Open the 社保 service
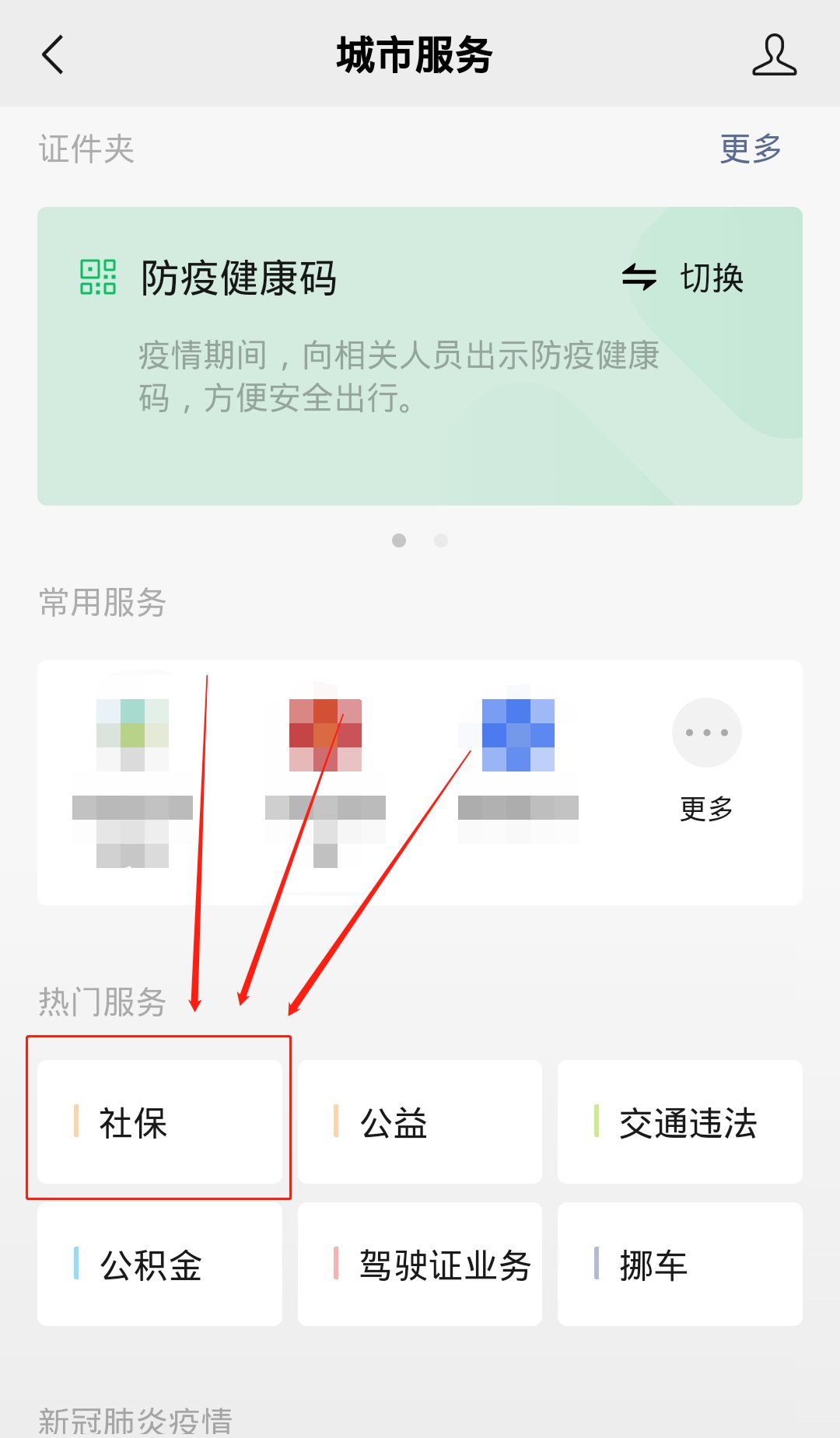This screenshot has width=840, height=1438. point(159,1121)
